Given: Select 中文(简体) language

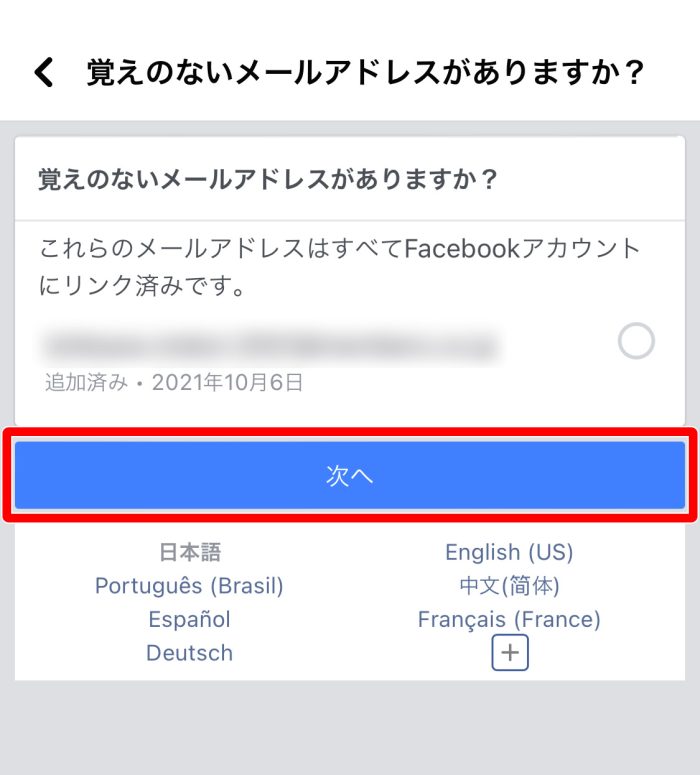Looking at the screenshot, I should click(x=509, y=586).
